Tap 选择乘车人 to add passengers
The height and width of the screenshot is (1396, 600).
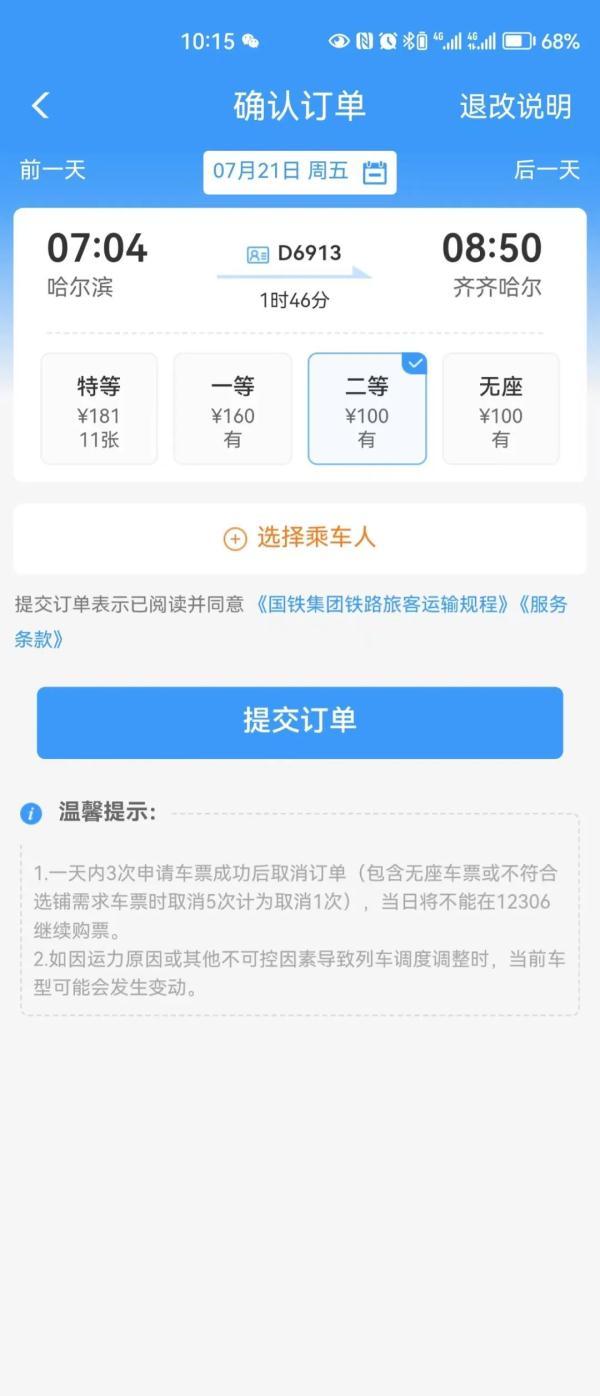pyautogui.click(x=300, y=538)
